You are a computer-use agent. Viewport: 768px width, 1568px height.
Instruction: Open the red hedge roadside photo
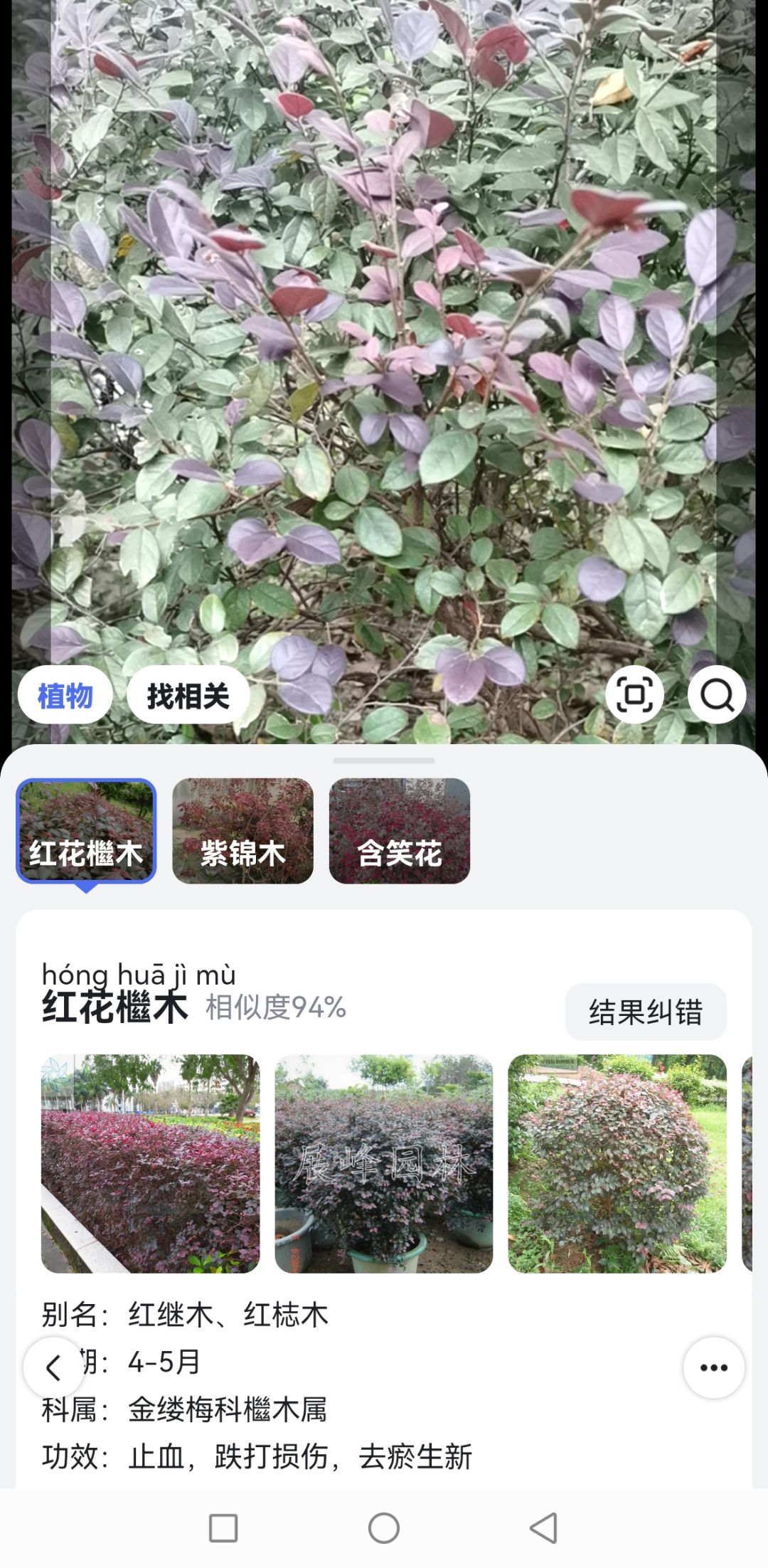point(150,1164)
